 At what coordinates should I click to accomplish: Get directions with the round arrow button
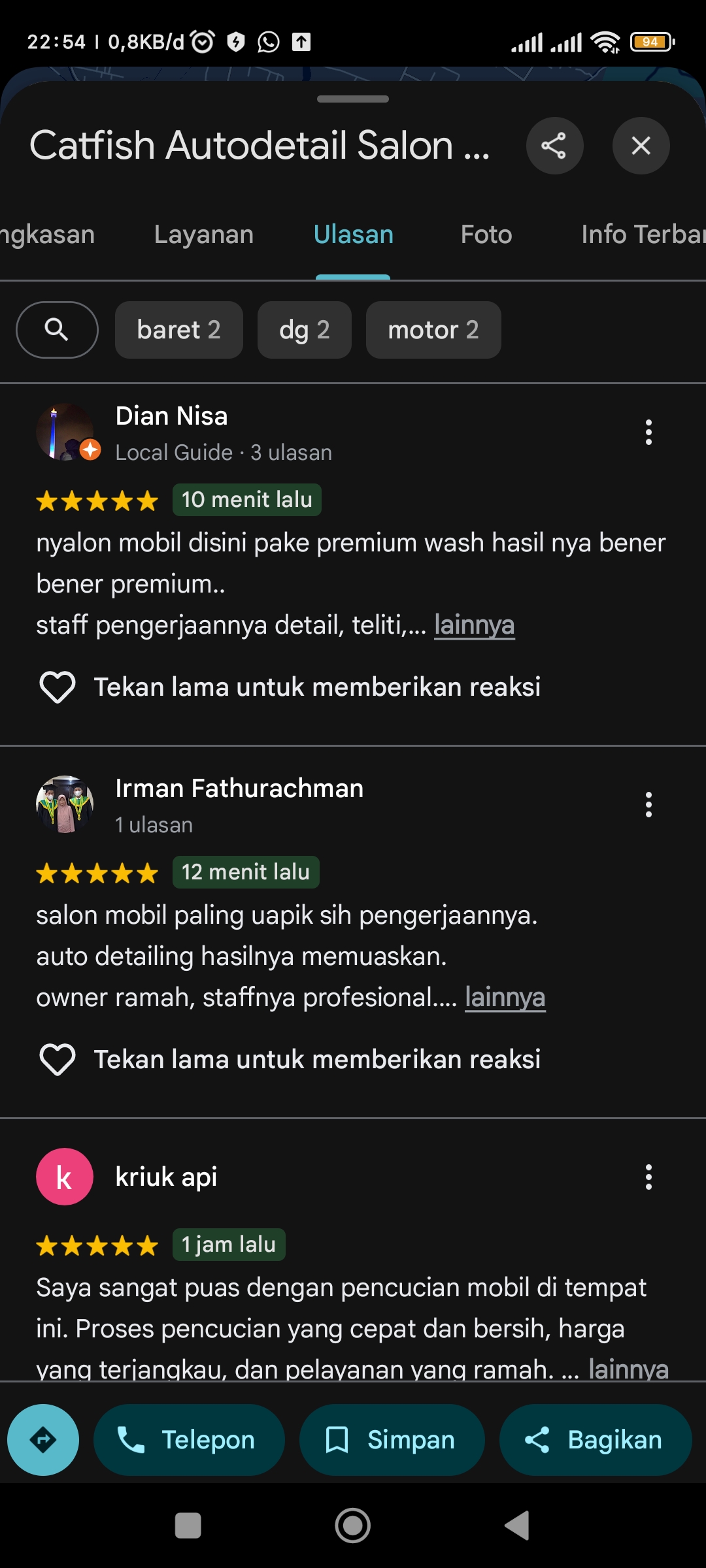43,1440
